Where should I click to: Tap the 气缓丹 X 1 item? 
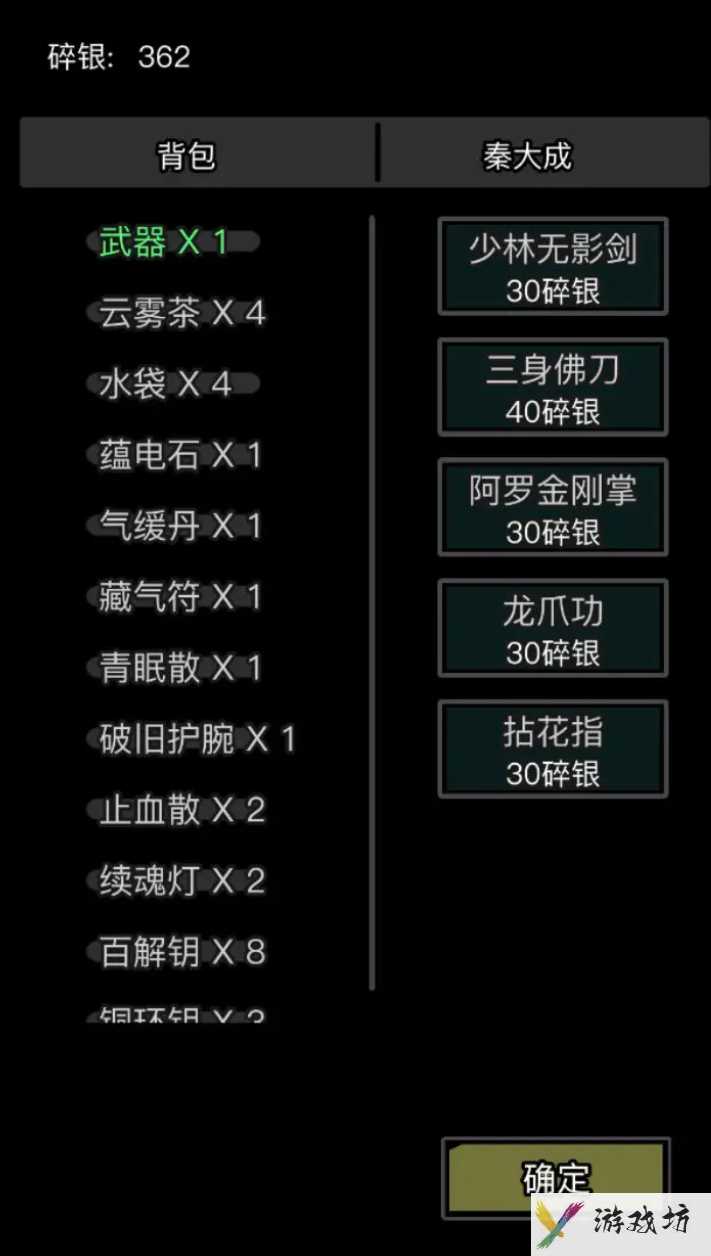(x=181, y=526)
